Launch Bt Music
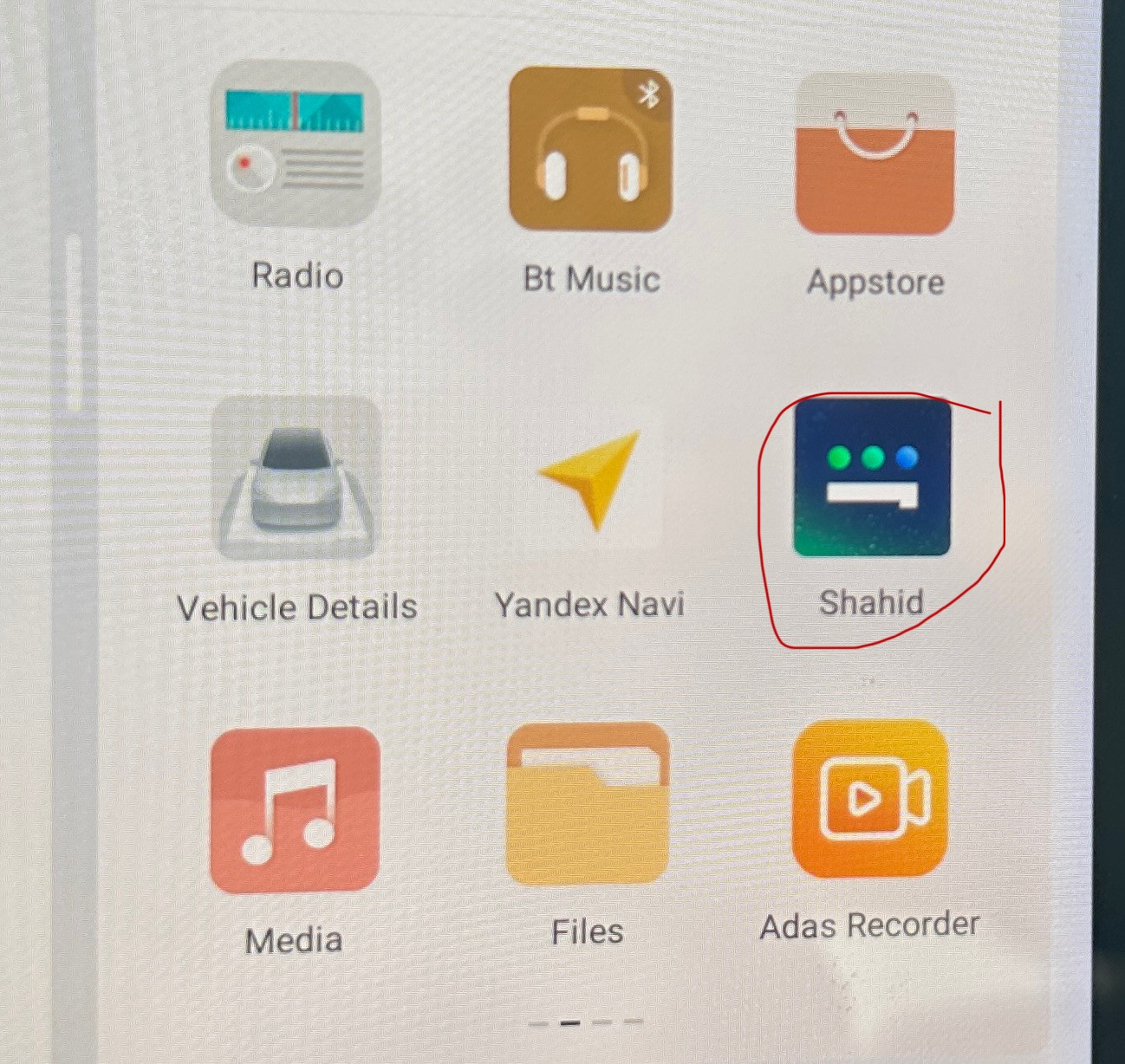The width and height of the screenshot is (1125, 1064). [591, 149]
